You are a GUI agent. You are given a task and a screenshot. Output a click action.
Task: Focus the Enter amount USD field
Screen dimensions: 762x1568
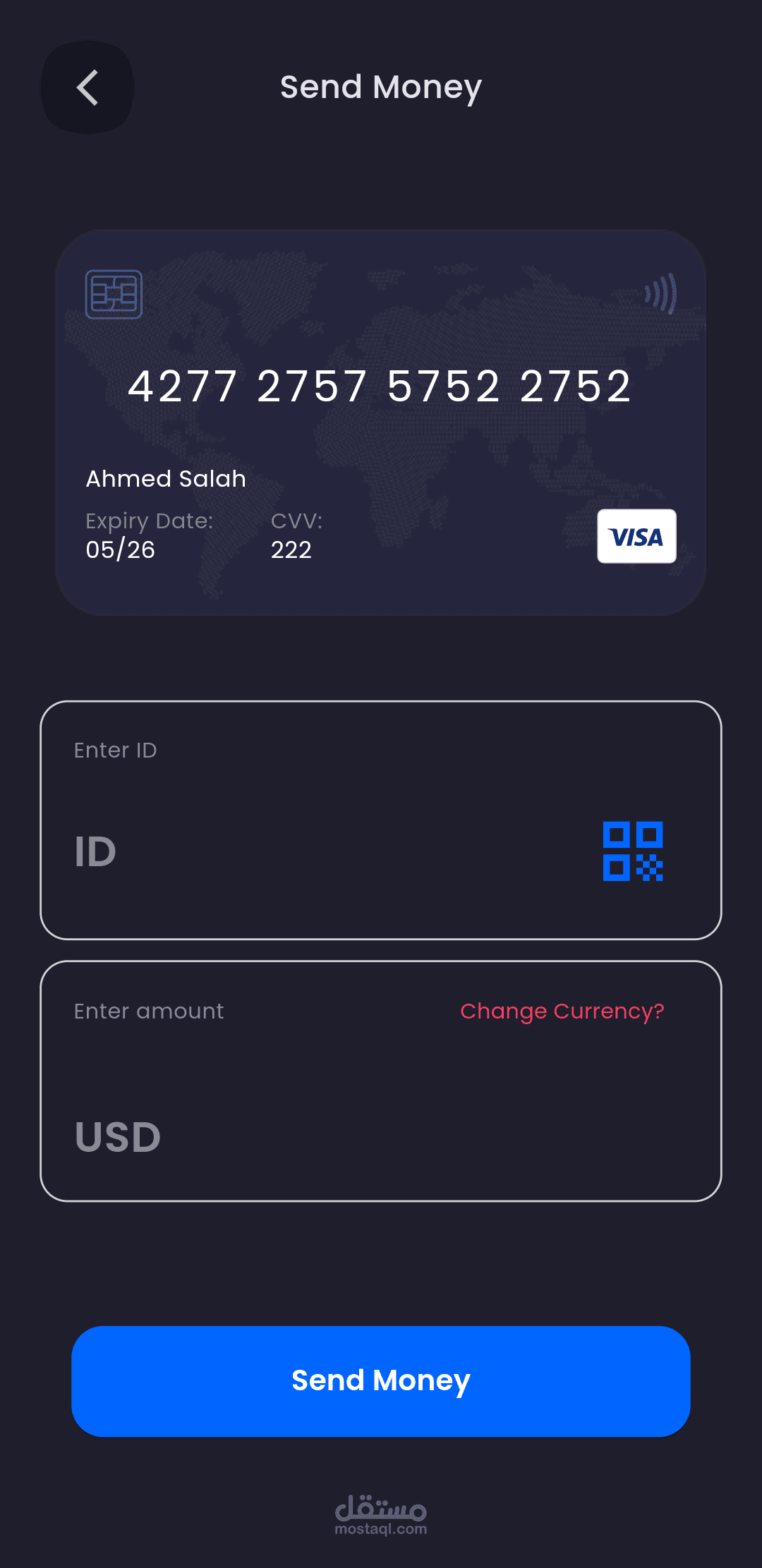317,1136
